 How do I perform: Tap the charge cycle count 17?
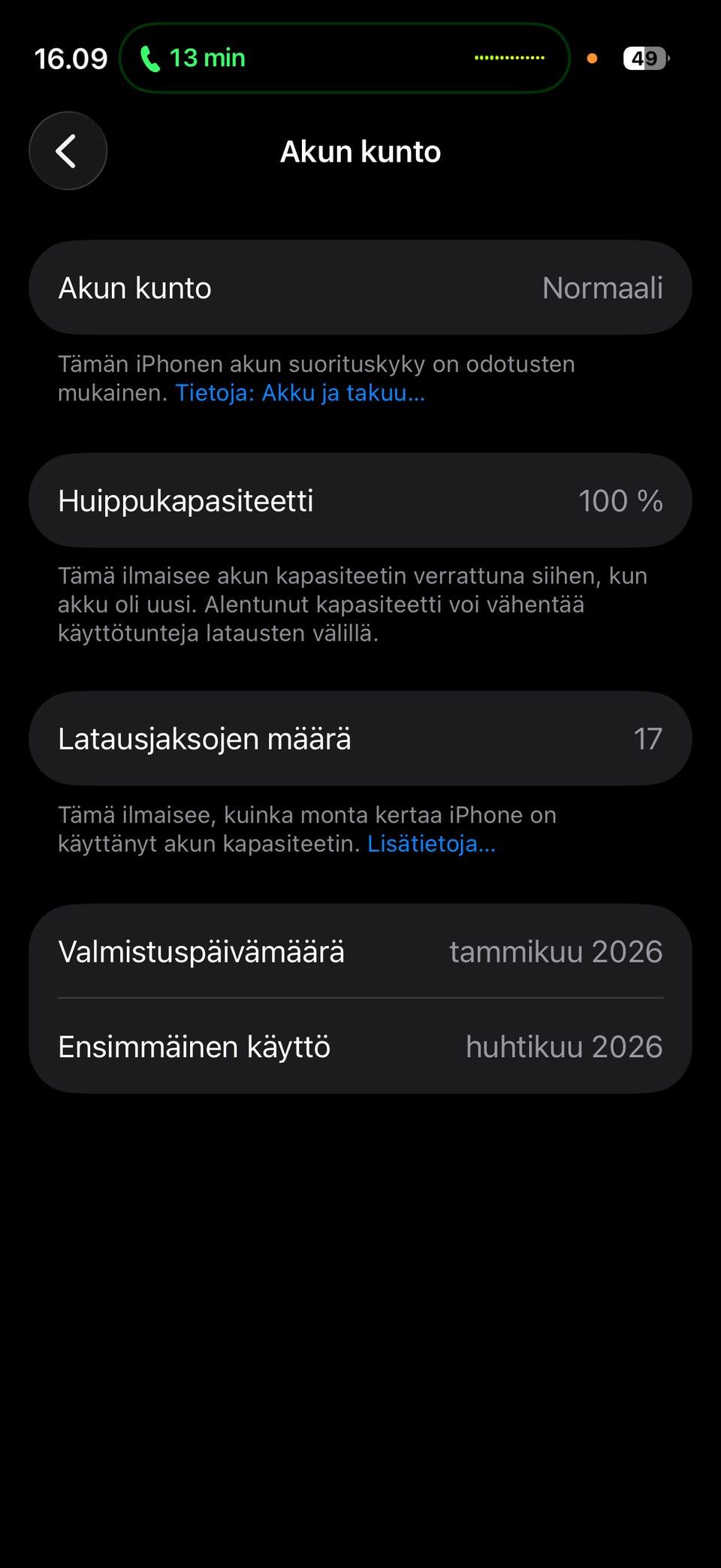coord(648,738)
